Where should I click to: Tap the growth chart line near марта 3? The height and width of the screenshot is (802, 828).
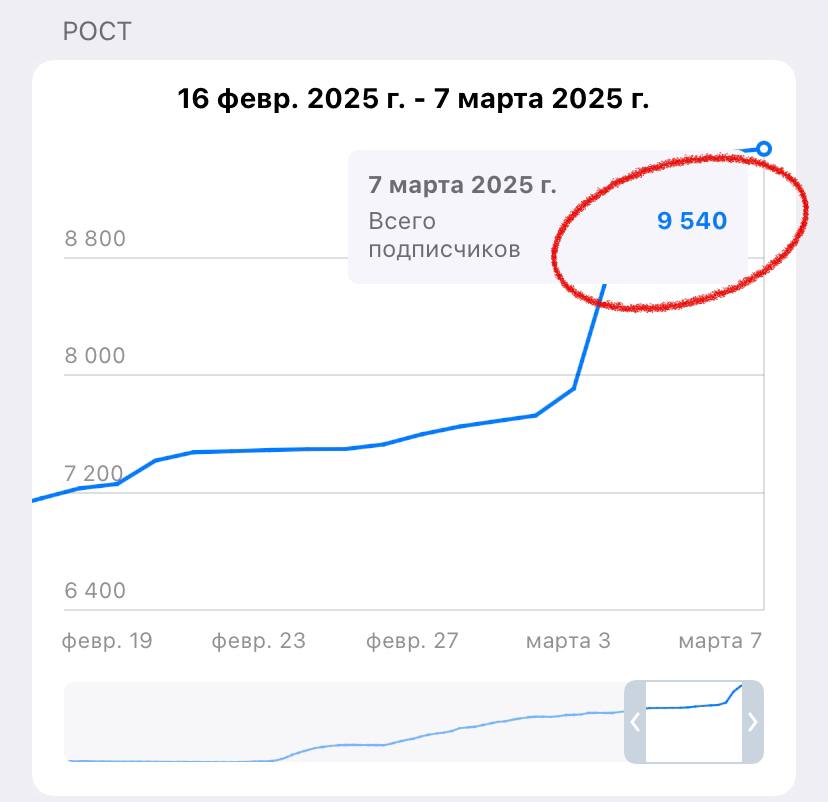click(x=574, y=388)
